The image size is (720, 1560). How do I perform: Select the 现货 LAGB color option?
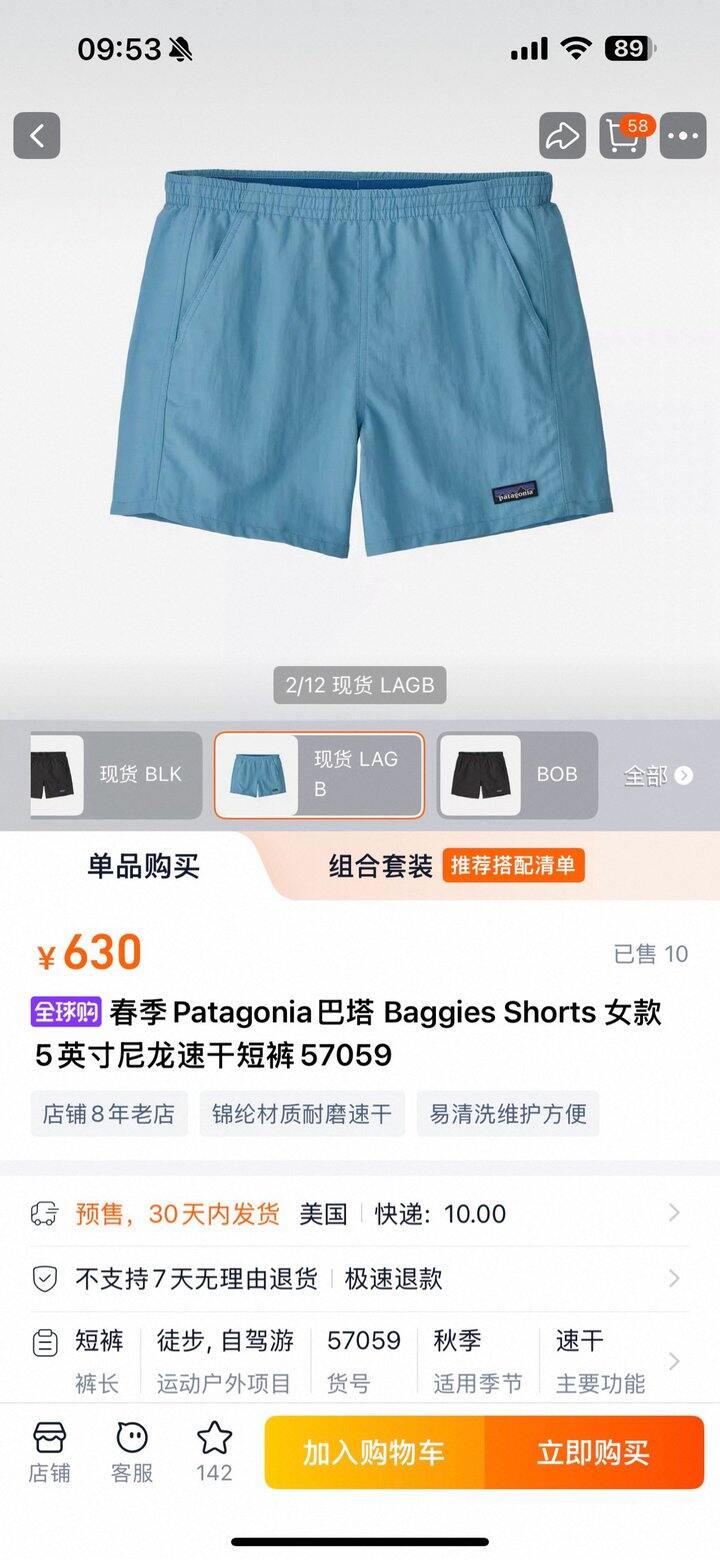pyautogui.click(x=319, y=775)
